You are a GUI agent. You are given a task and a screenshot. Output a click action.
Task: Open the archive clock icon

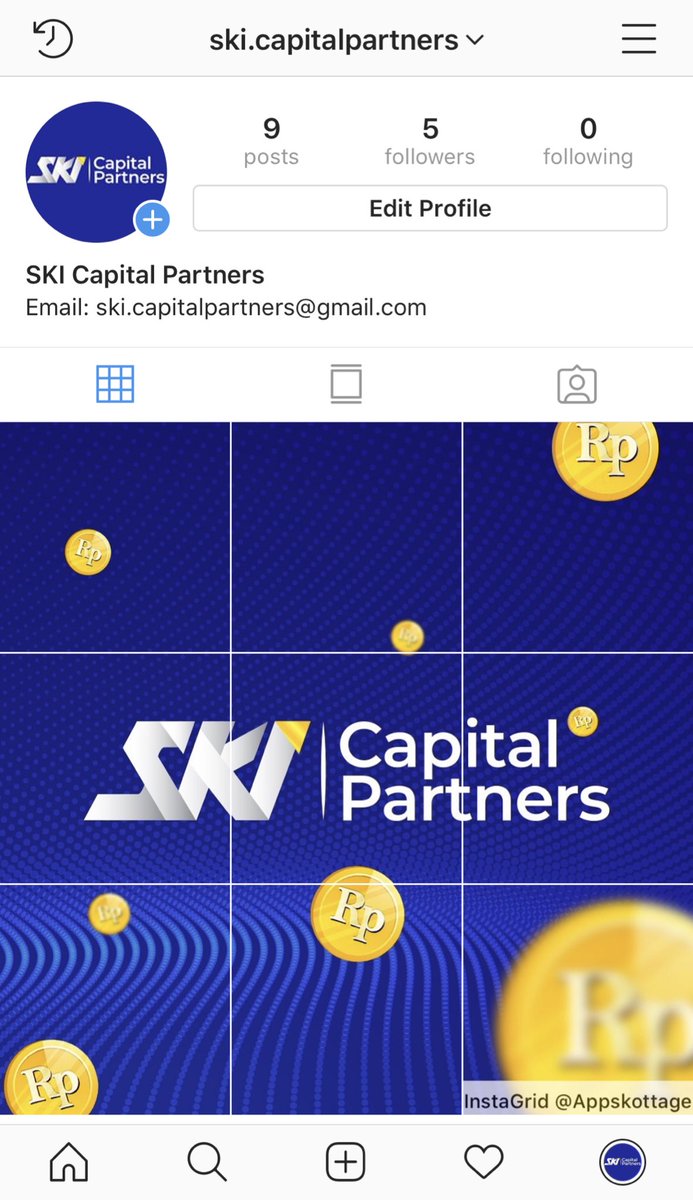pyautogui.click(x=53, y=39)
